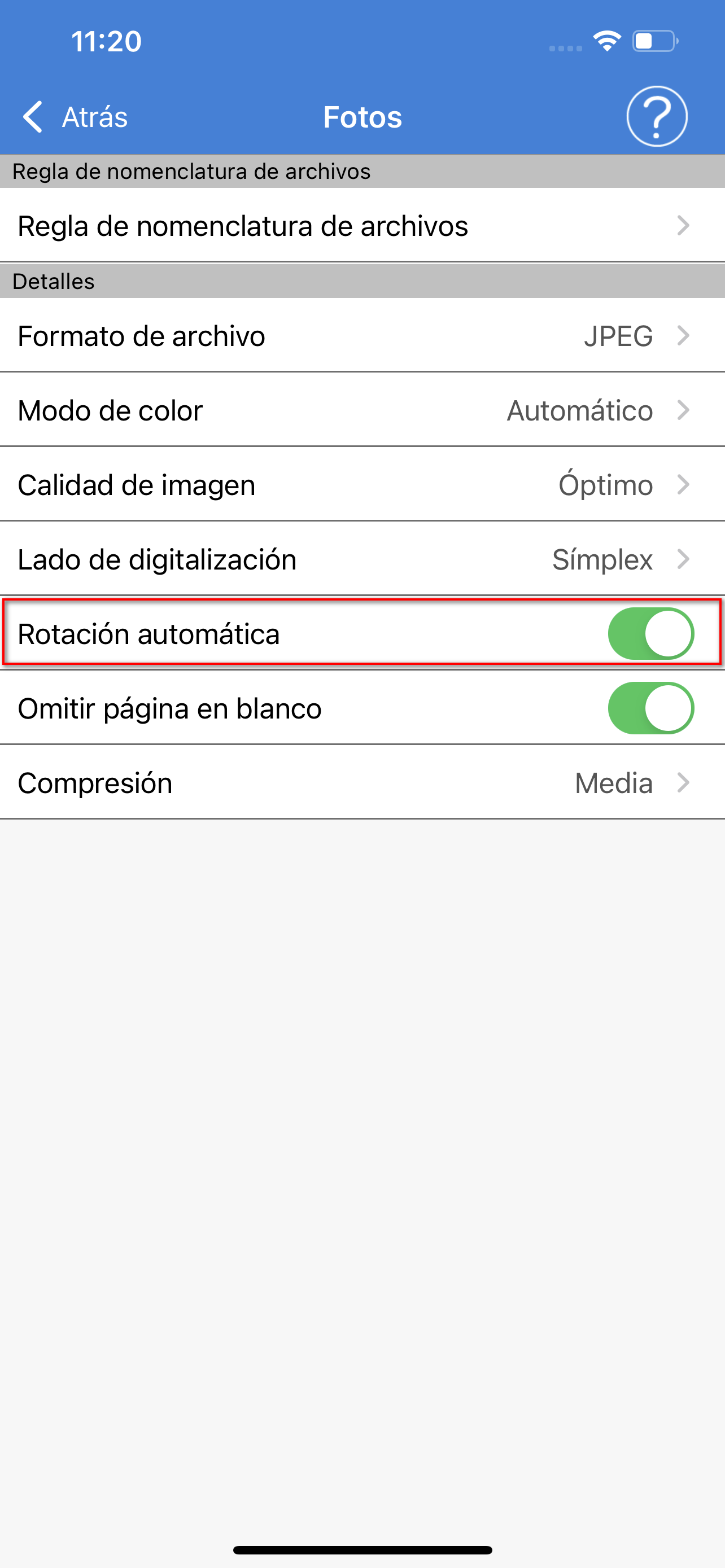Turn off Omitir página en blanco
This screenshot has height=1568, width=725.
click(x=650, y=708)
